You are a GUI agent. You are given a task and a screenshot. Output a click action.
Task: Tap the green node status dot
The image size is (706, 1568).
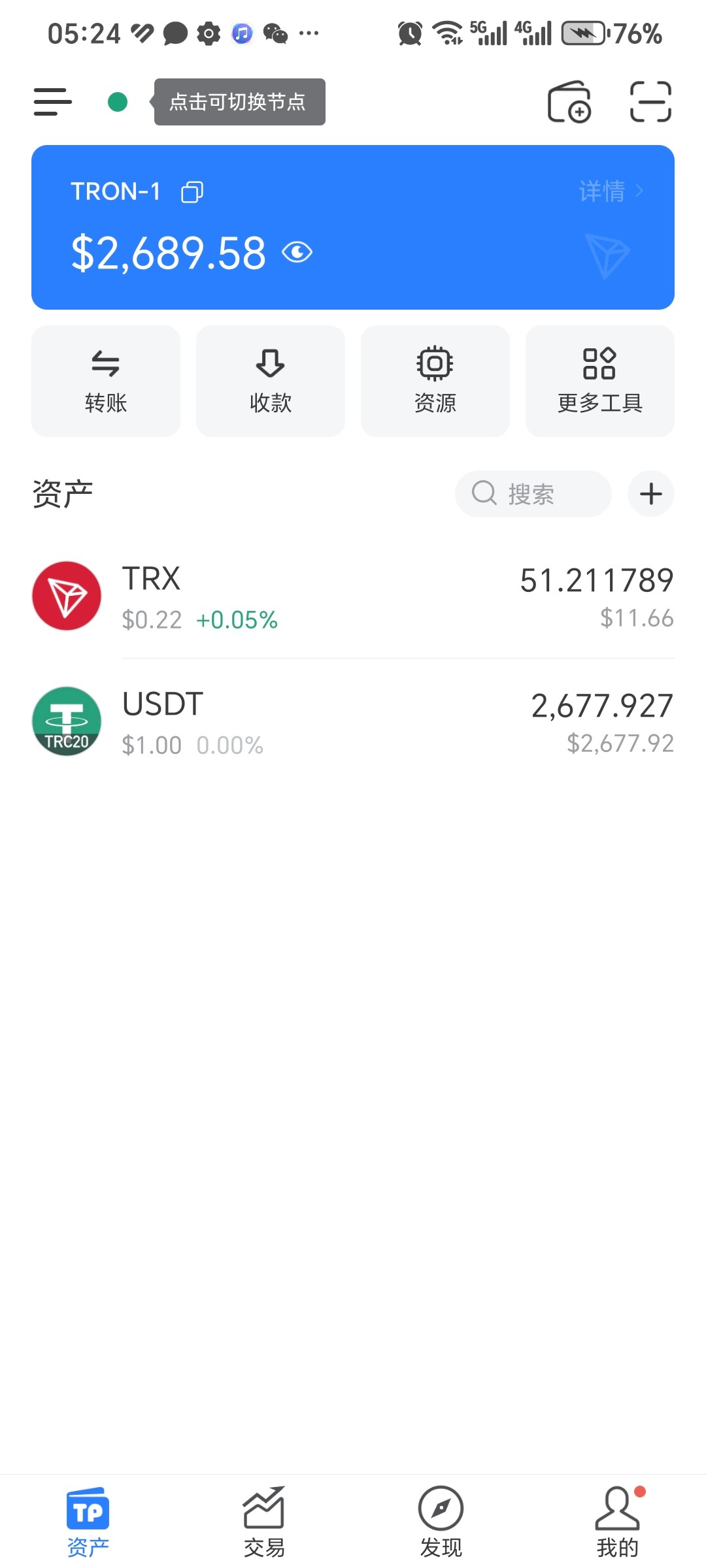point(118,102)
